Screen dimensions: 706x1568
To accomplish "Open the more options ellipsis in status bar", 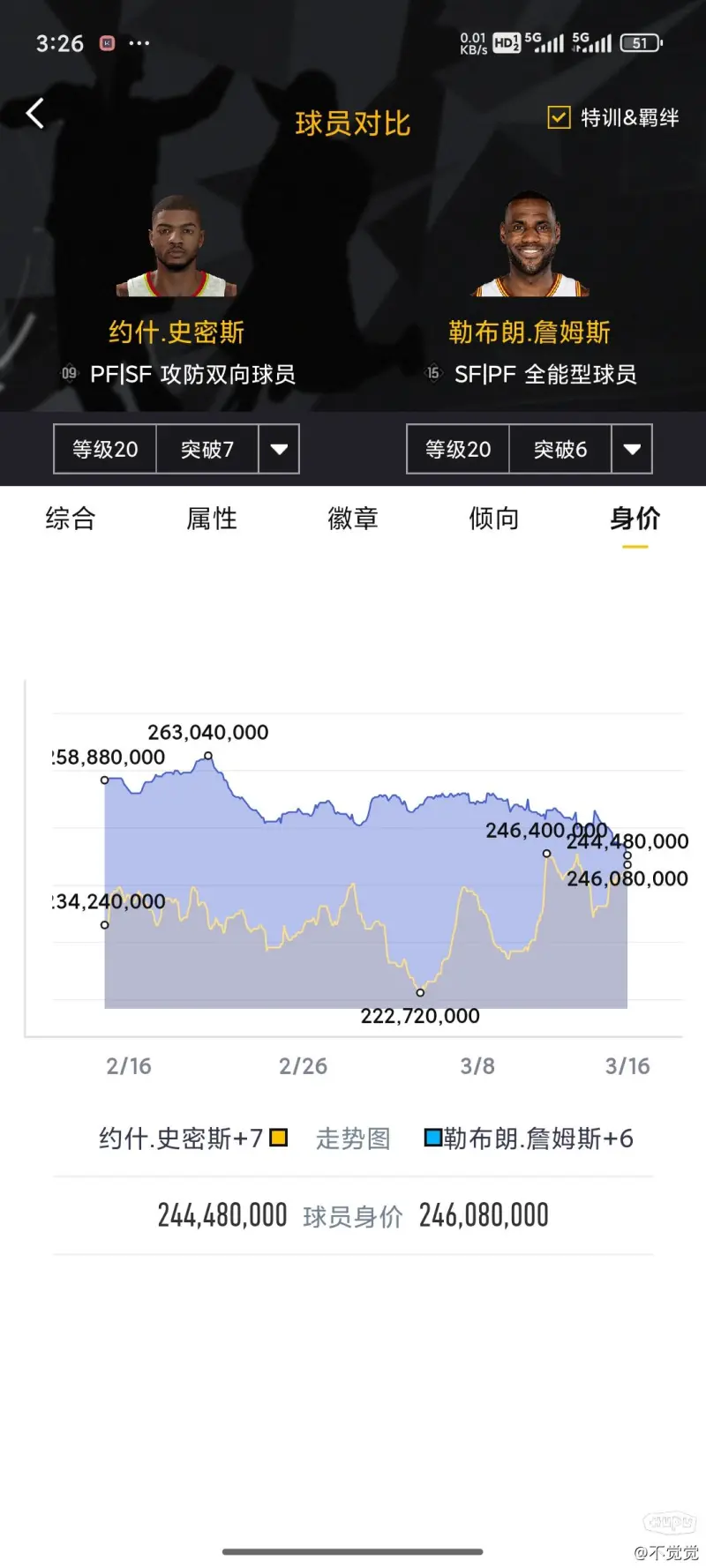I will [x=139, y=43].
